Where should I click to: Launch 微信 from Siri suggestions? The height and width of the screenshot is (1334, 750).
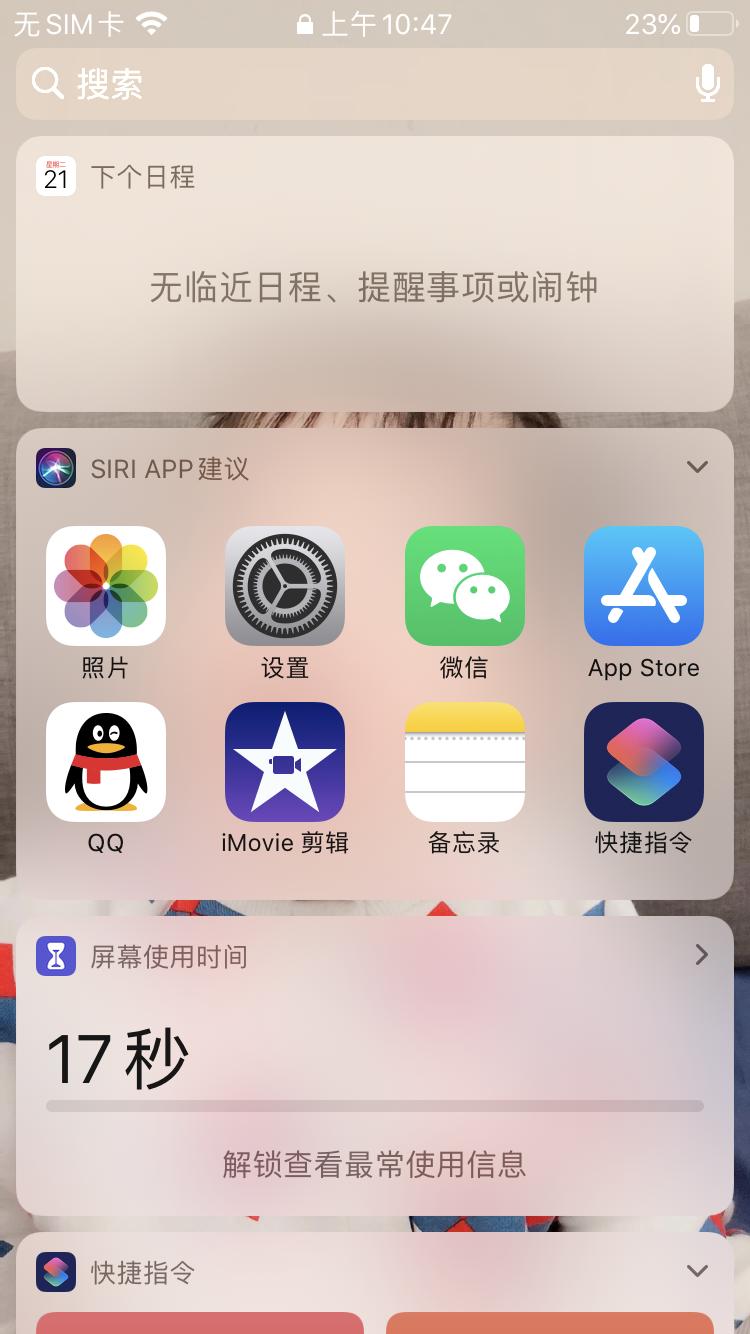465,586
